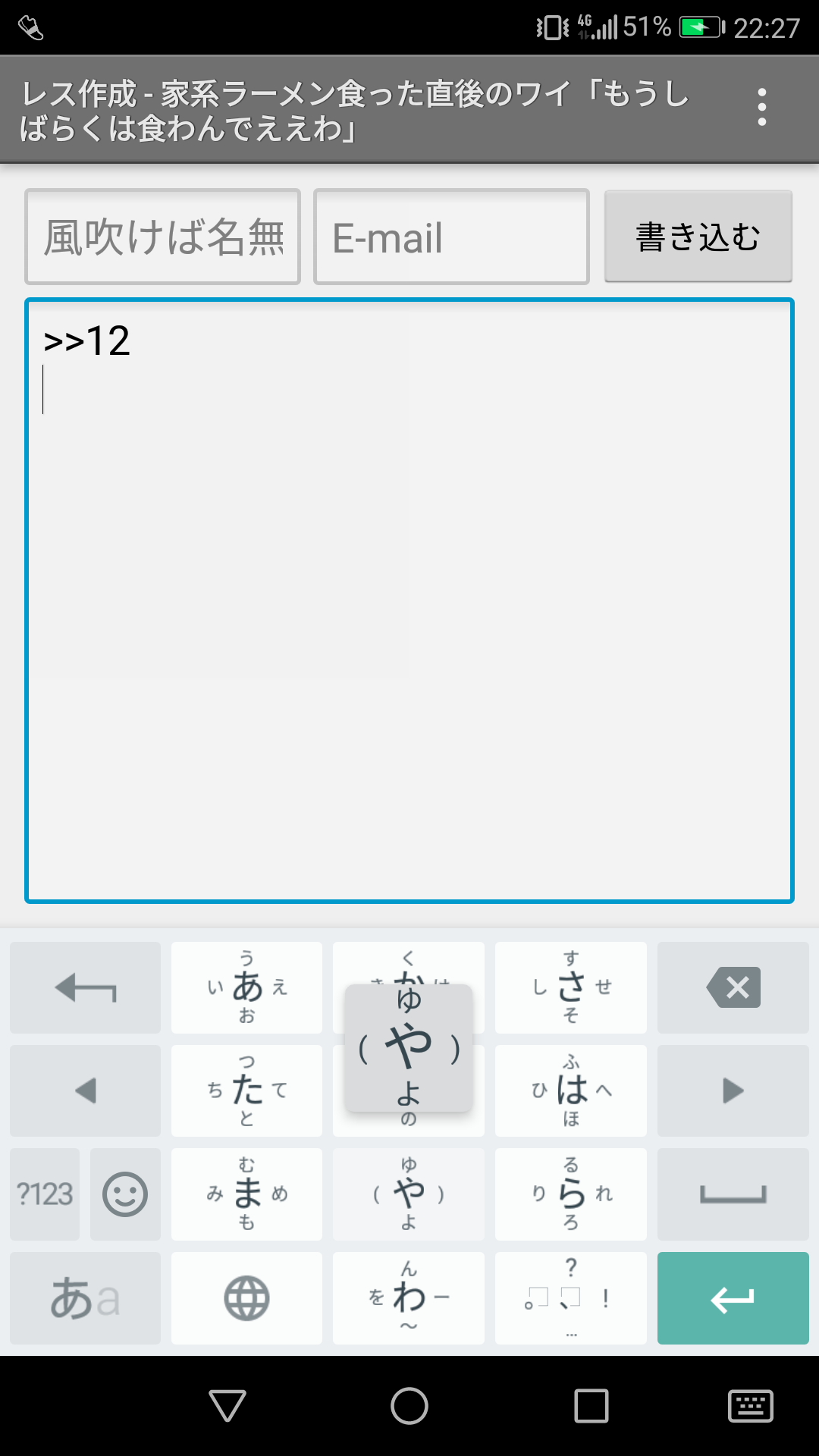Image resolution: width=819 pixels, height=1456 pixels.
Task: Change keyboard language with globe key
Action: [x=246, y=1298]
